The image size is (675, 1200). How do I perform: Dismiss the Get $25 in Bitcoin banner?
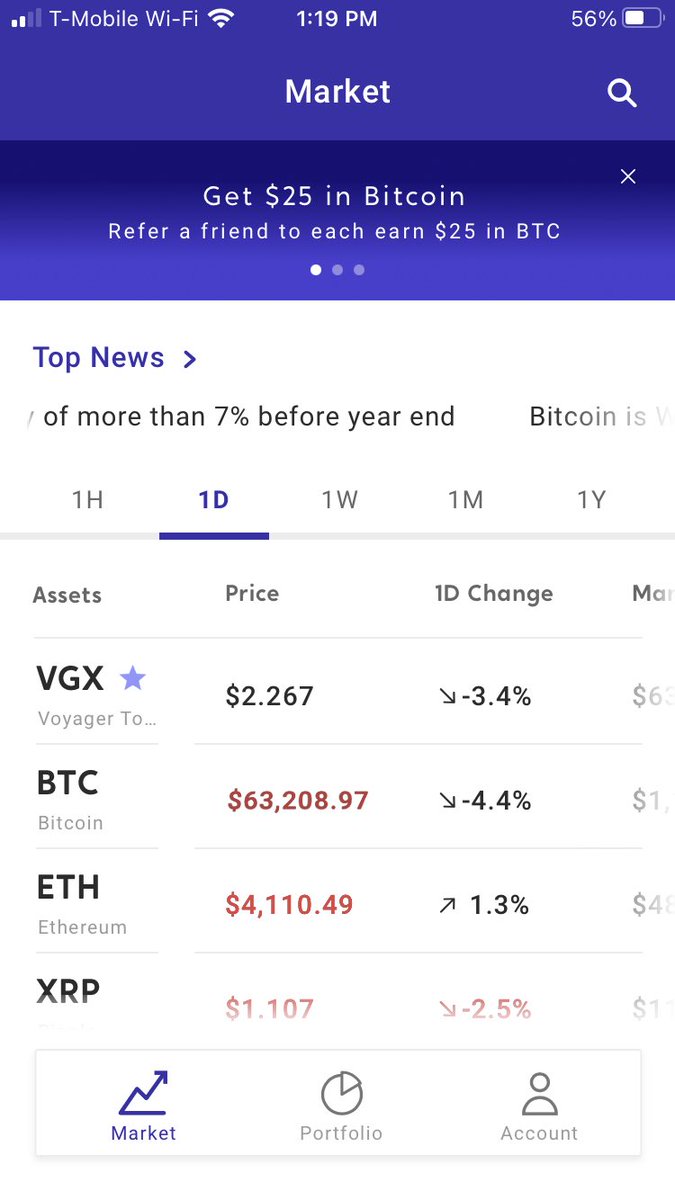coord(628,177)
